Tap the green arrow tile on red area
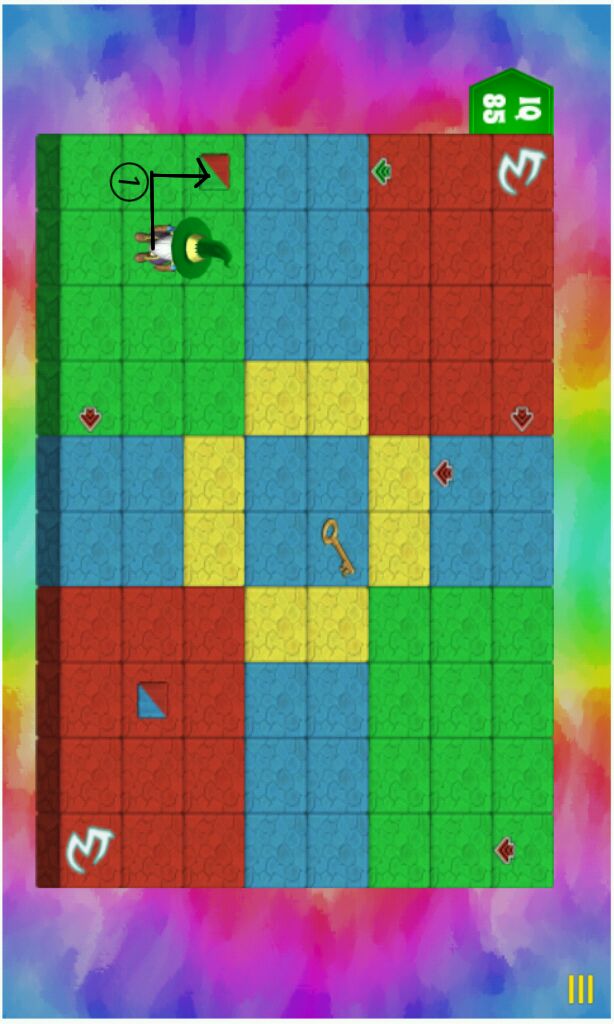This screenshot has width=614, height=1024. (x=381, y=172)
